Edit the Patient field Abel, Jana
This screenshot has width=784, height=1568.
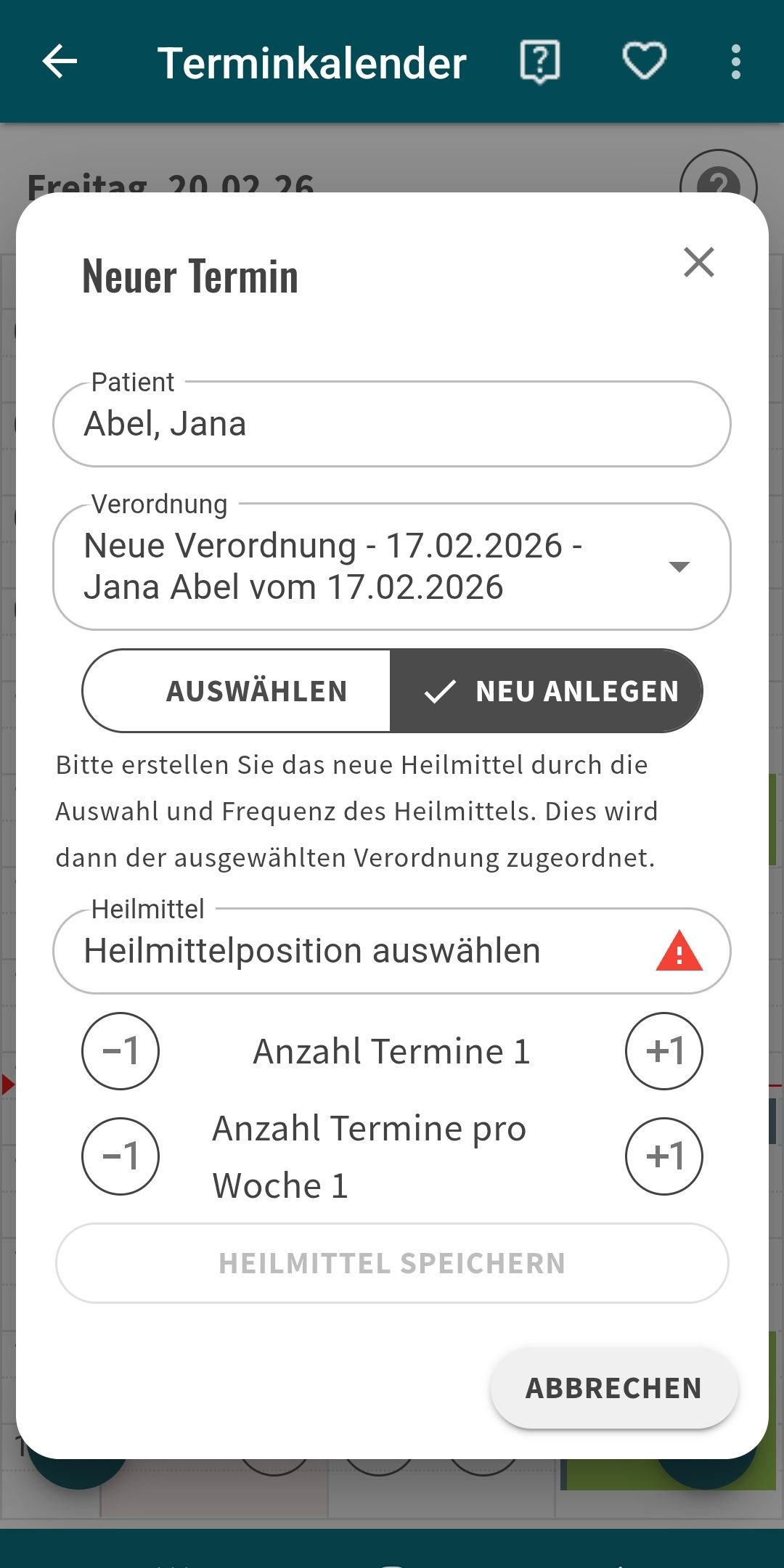(x=392, y=424)
